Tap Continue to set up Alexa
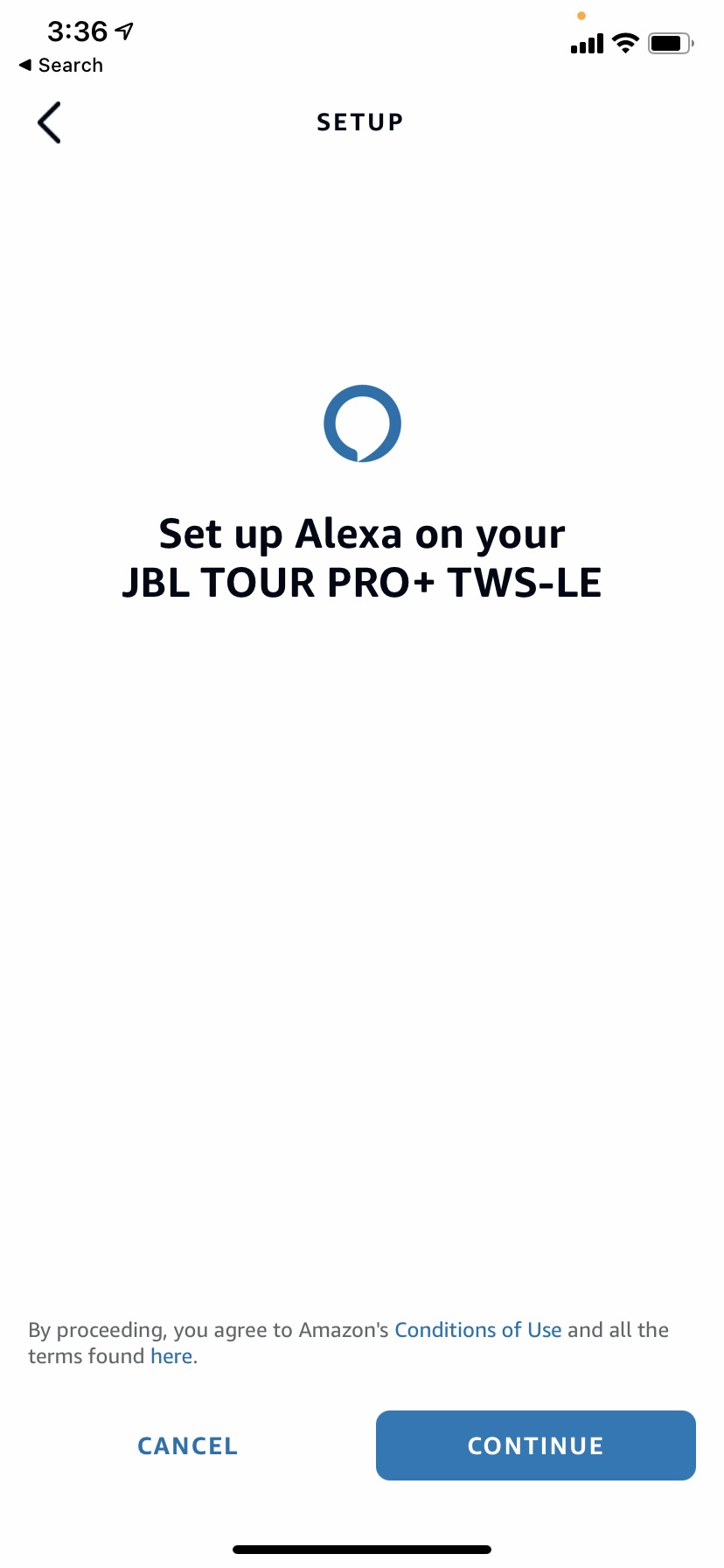The height and width of the screenshot is (1568, 724). [x=536, y=1445]
